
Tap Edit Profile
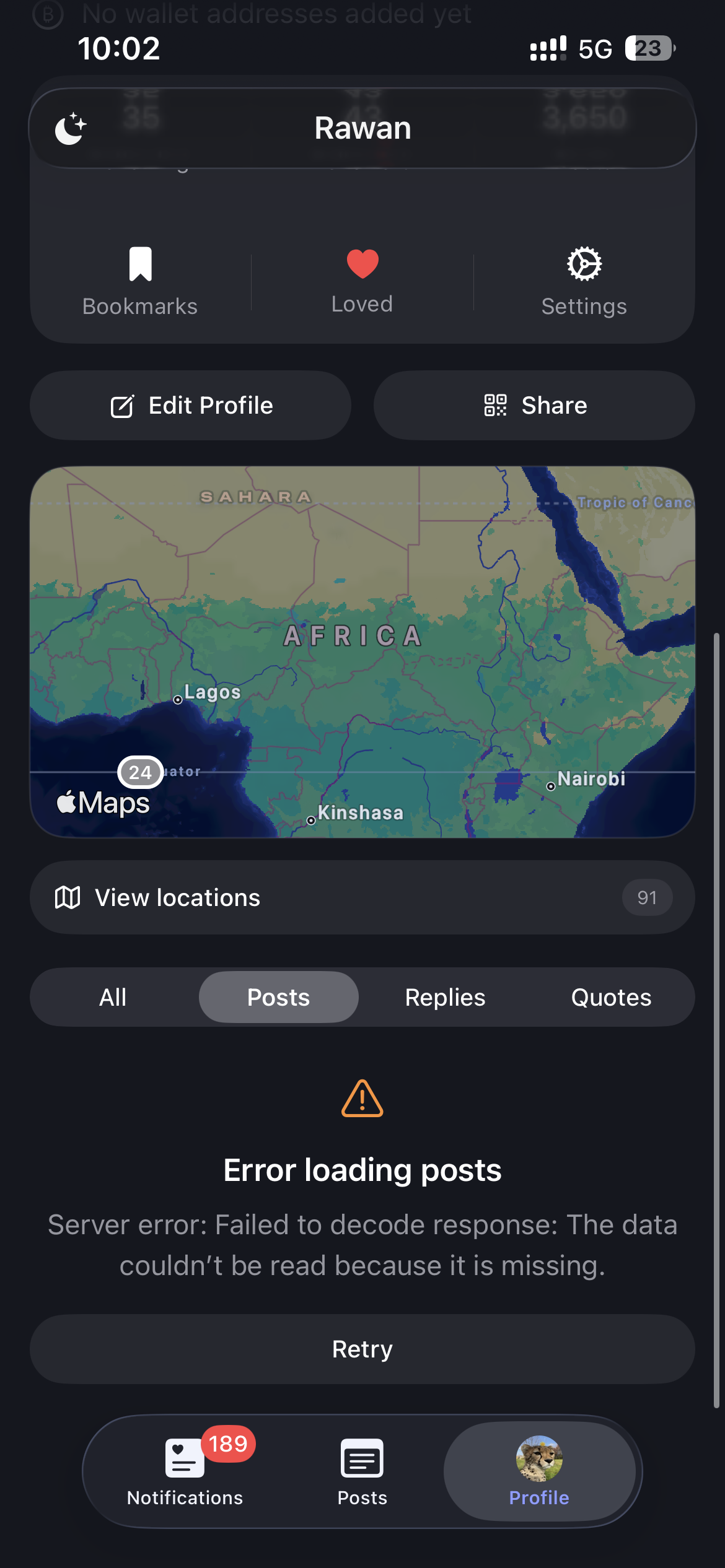(191, 406)
